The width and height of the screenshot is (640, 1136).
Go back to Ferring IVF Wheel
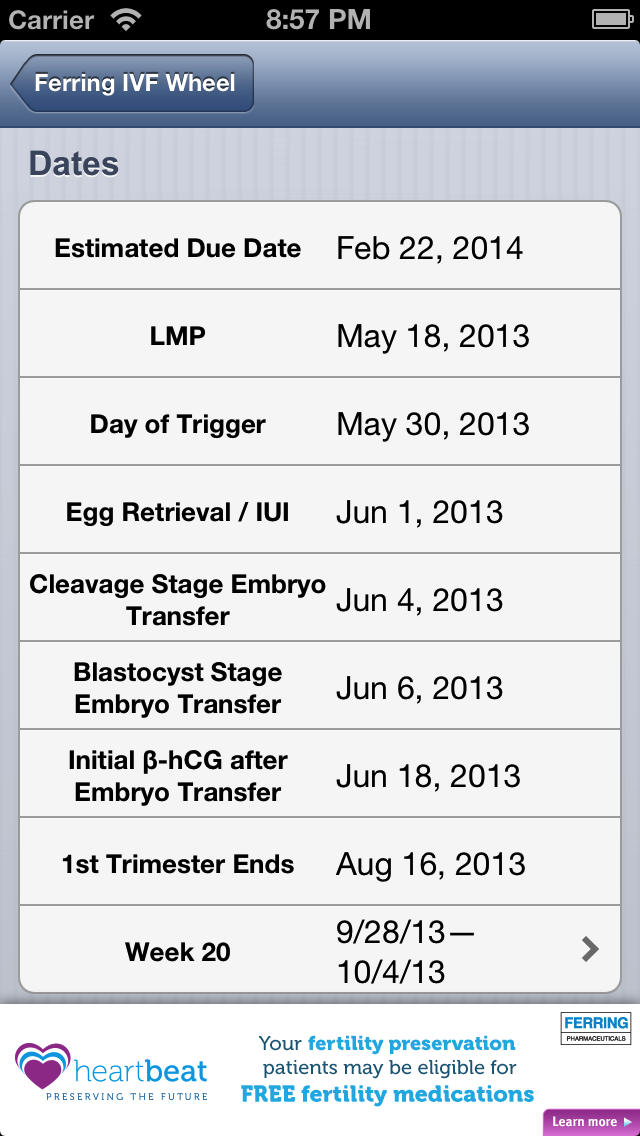point(133,83)
